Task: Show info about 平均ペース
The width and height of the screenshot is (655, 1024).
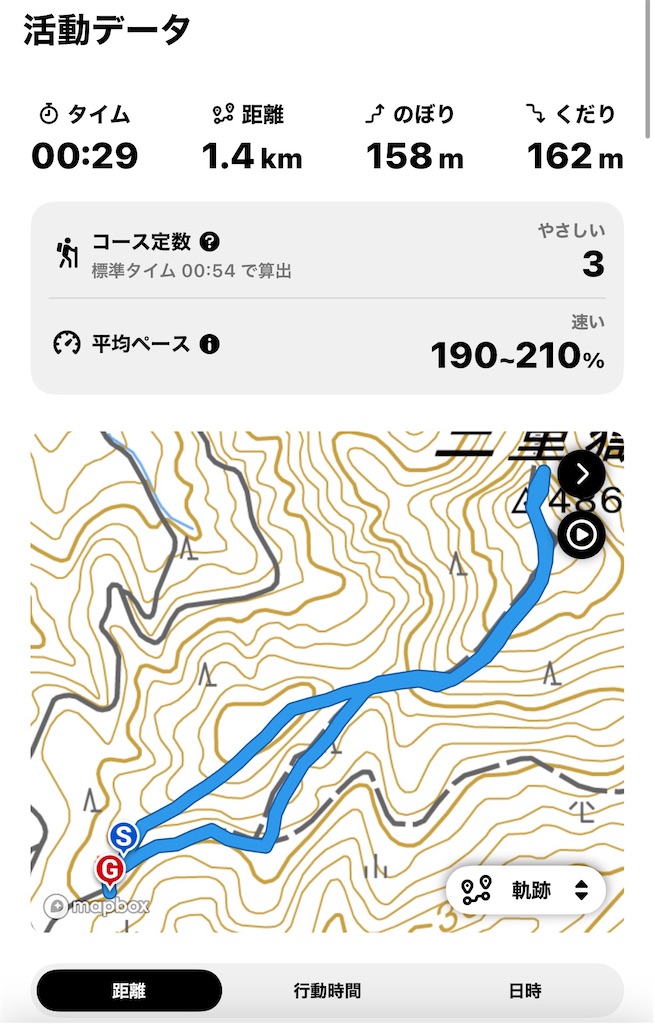Action: click(x=210, y=344)
